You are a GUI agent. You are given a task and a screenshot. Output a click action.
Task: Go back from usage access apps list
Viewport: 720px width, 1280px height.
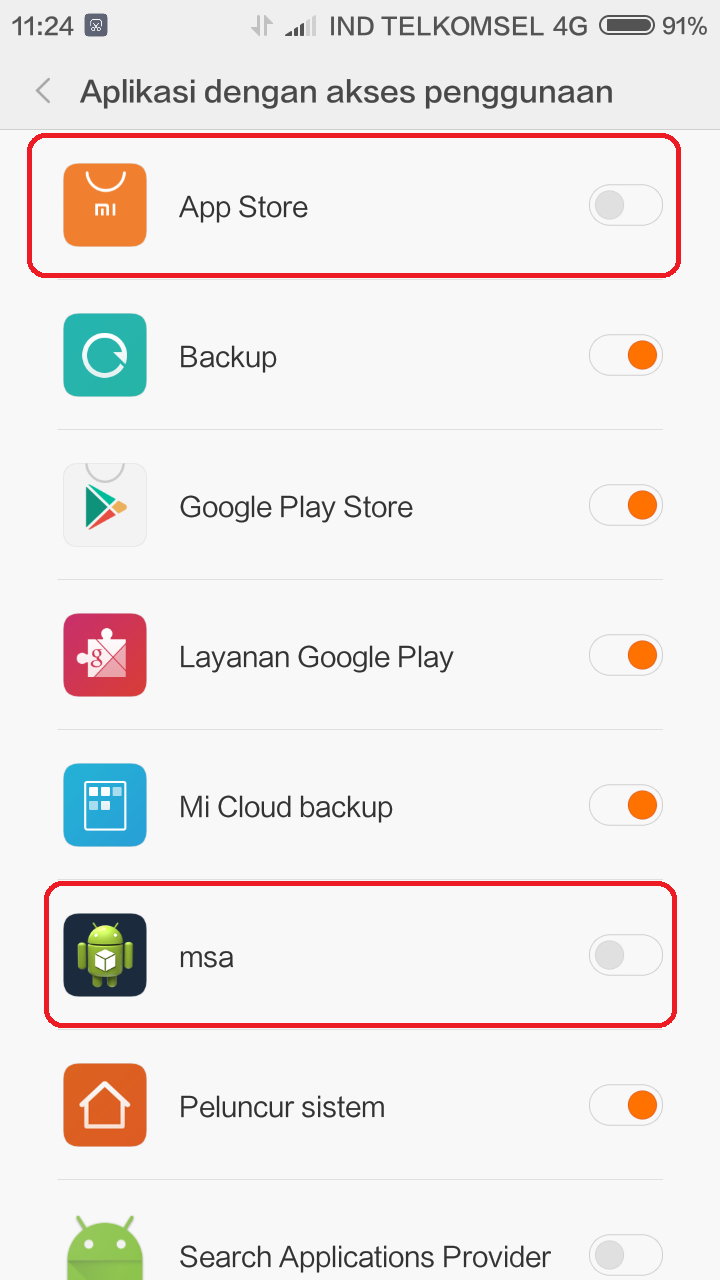coord(43,92)
